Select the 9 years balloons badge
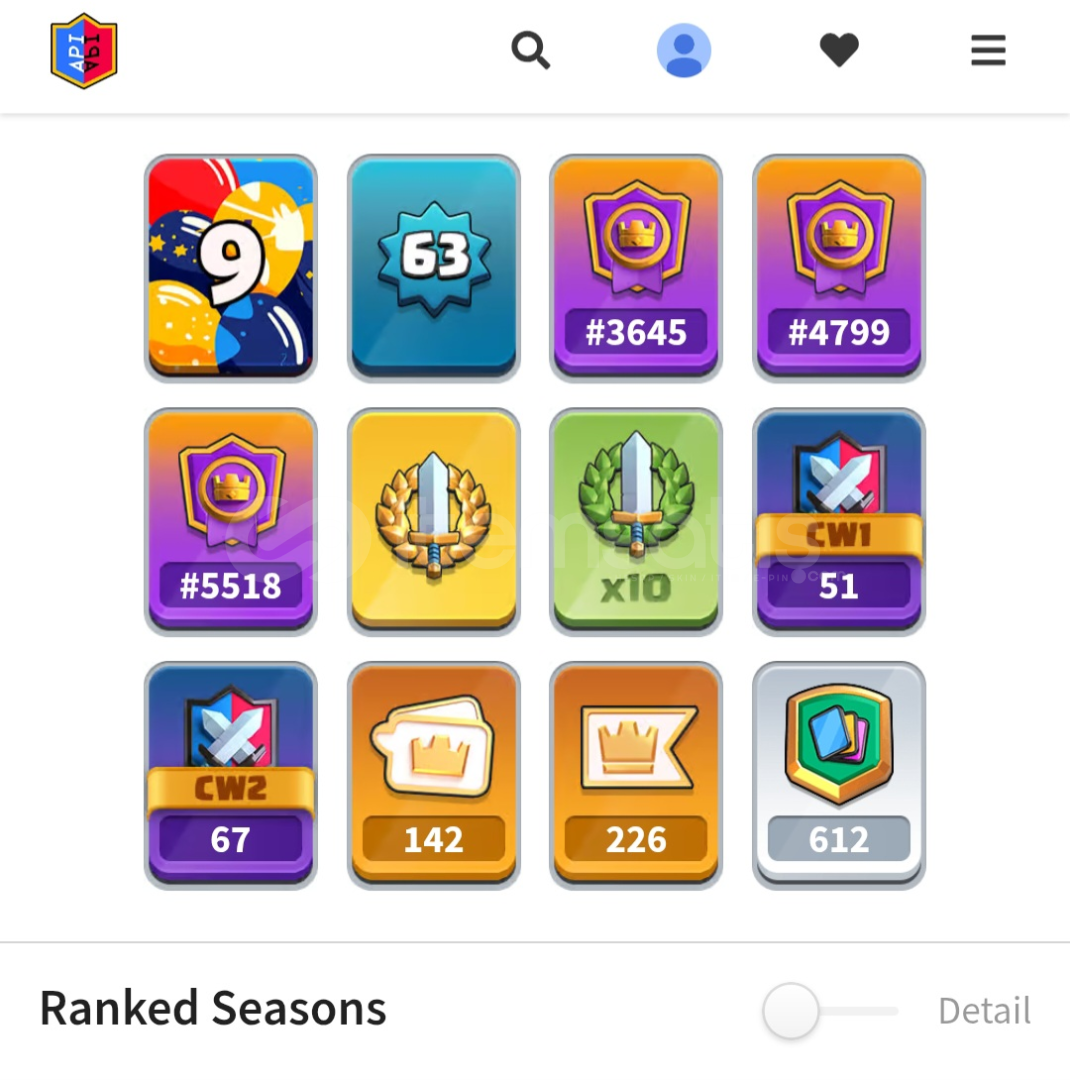The height and width of the screenshot is (1080, 1070). (231, 267)
